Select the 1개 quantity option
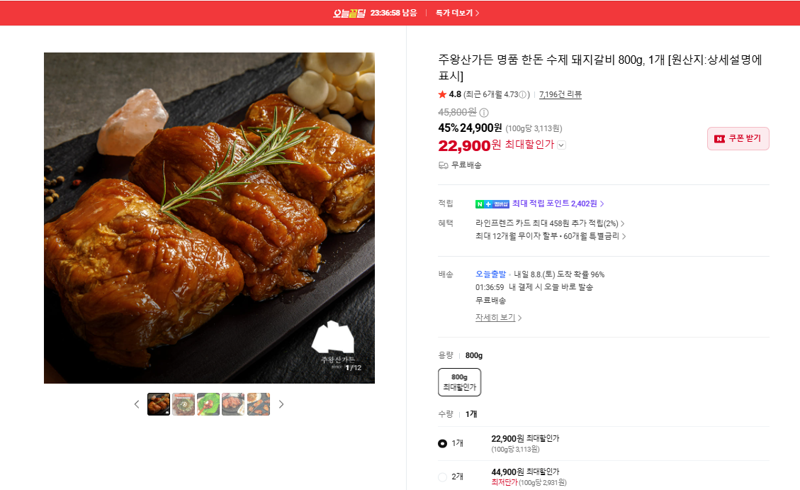Viewport: 800px width, 490px height. click(x=442, y=444)
